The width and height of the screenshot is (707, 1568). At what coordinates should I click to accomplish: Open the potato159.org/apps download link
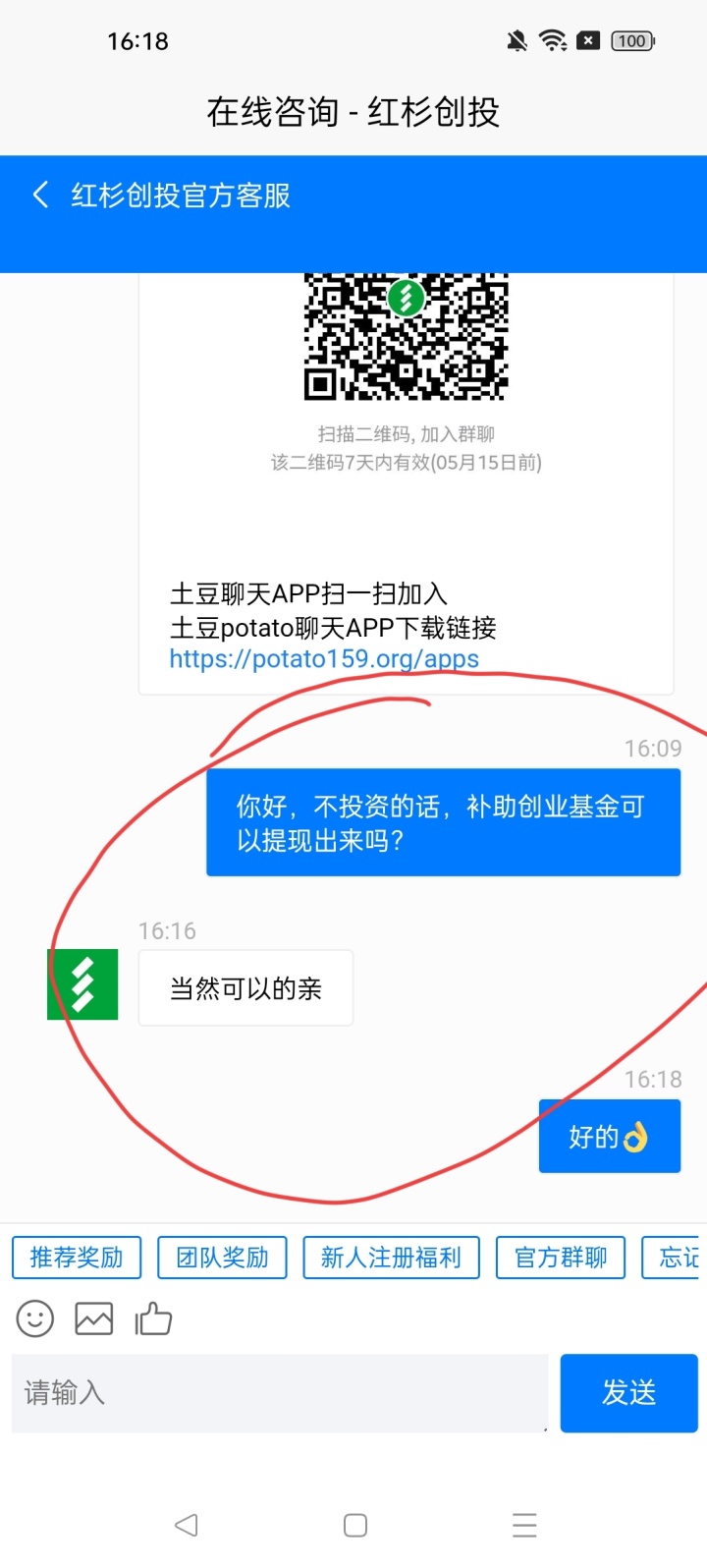click(x=324, y=659)
